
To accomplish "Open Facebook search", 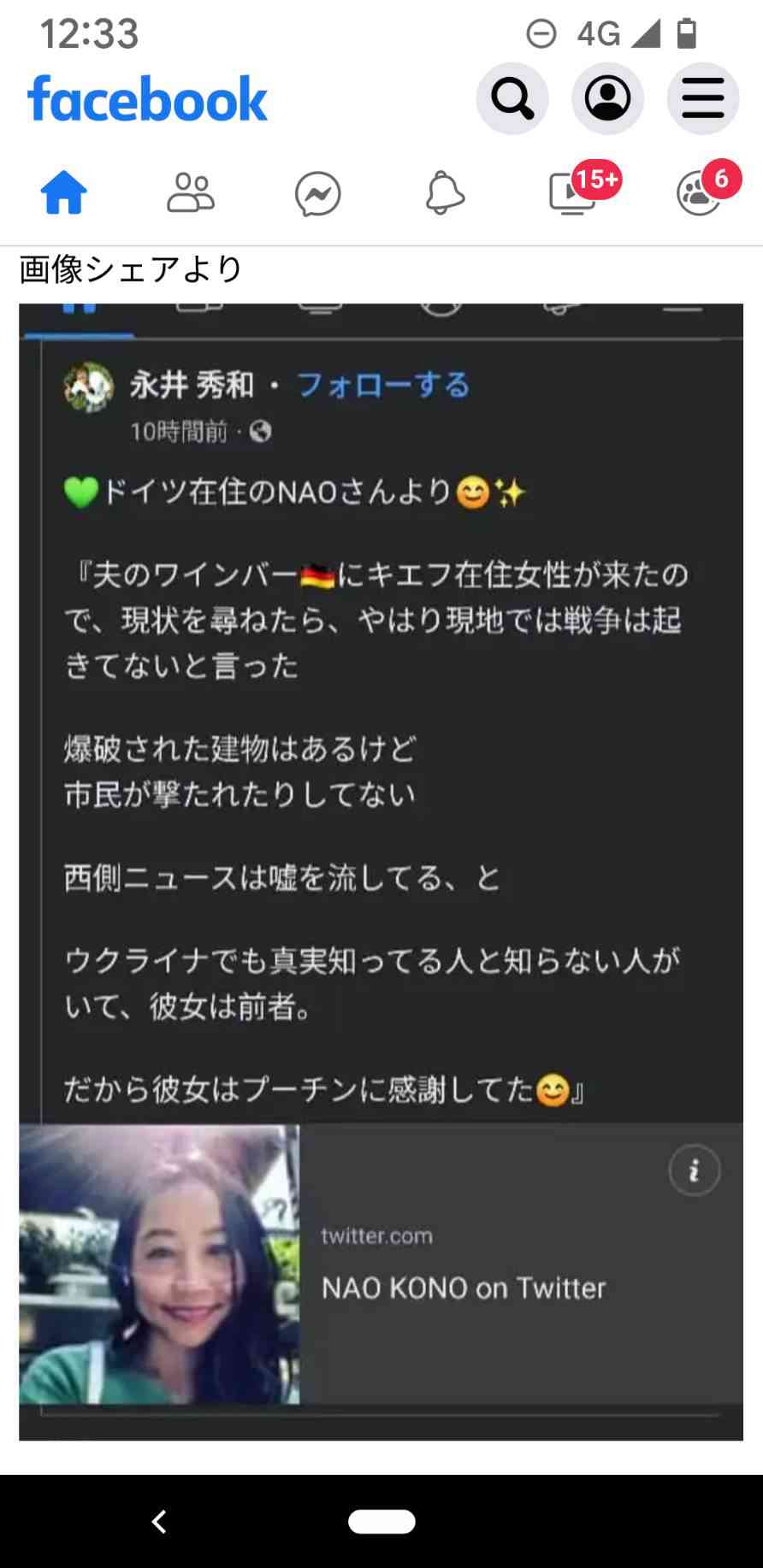I will pyautogui.click(x=512, y=99).
